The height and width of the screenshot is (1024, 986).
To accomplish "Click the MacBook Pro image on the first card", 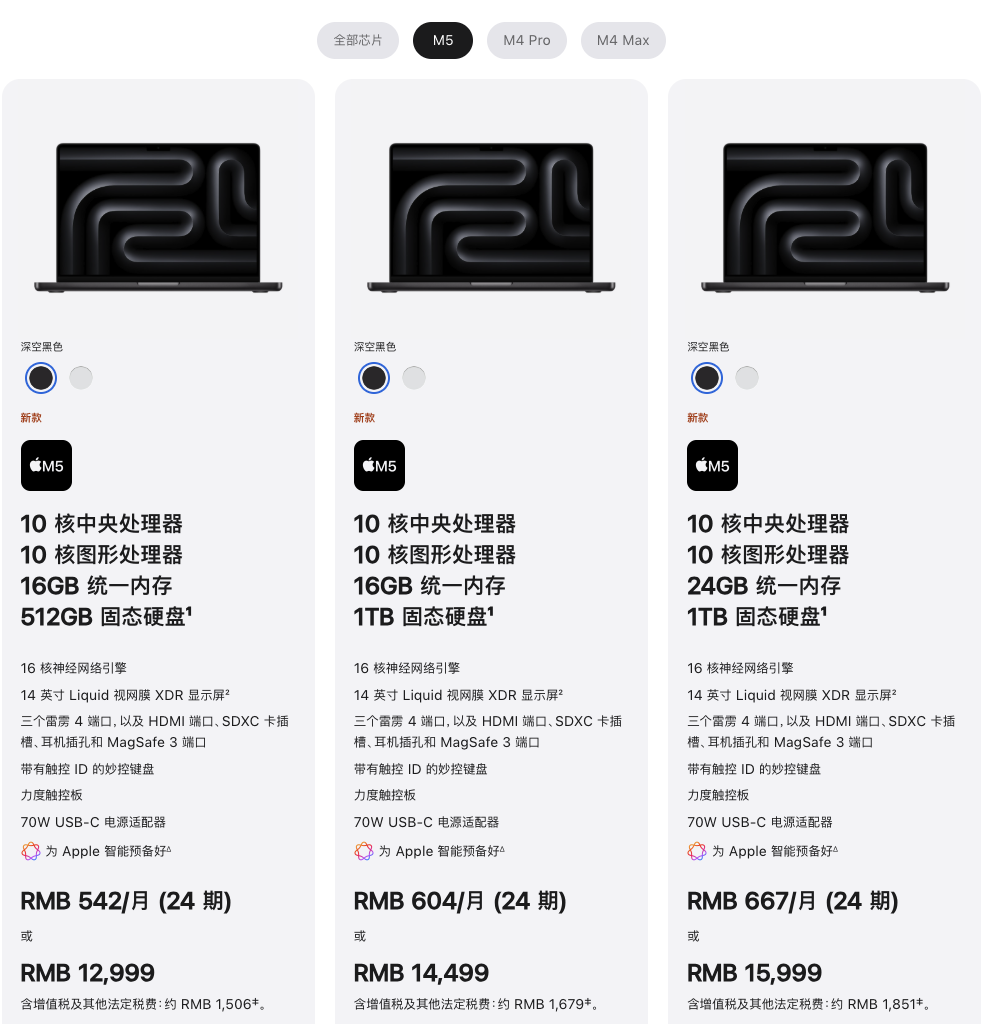I will tap(159, 215).
